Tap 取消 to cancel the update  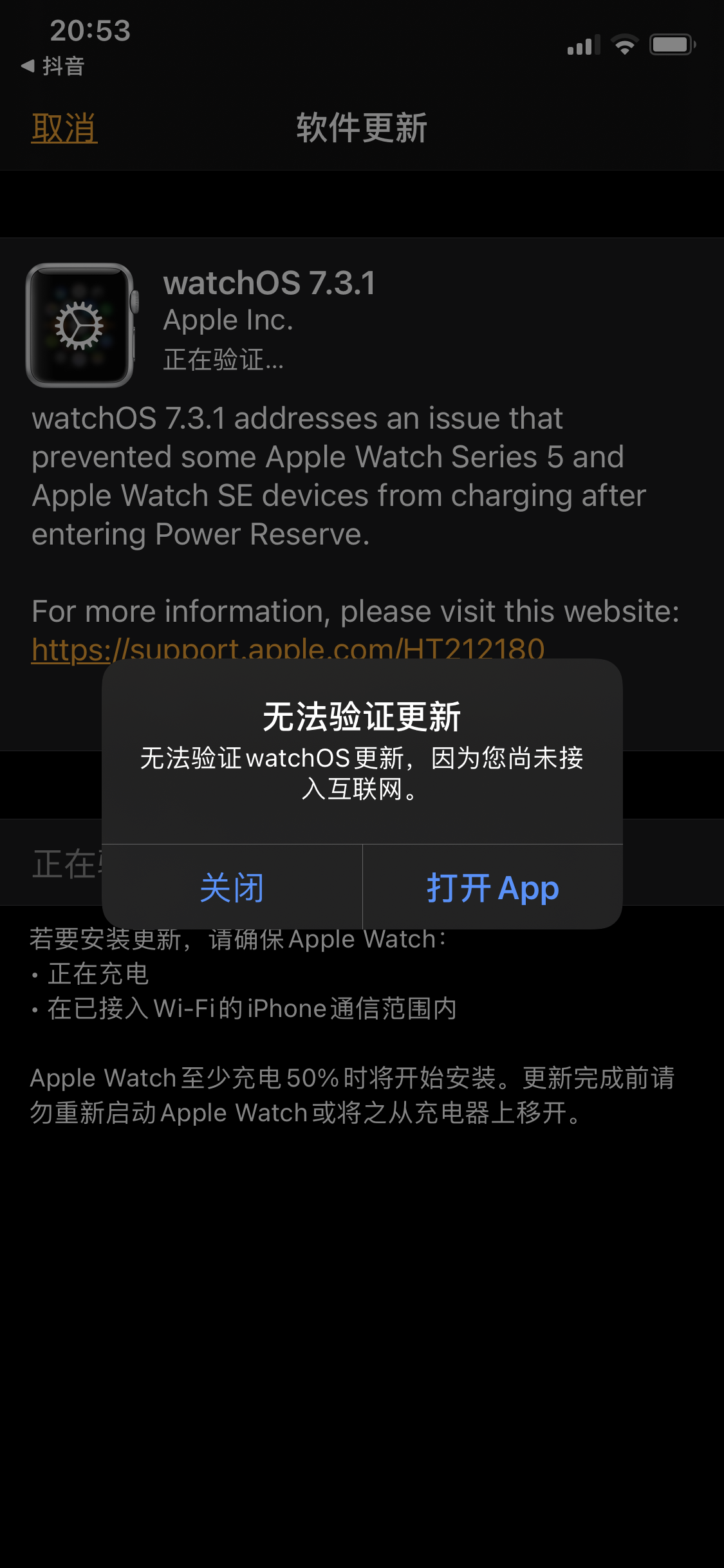point(64,128)
